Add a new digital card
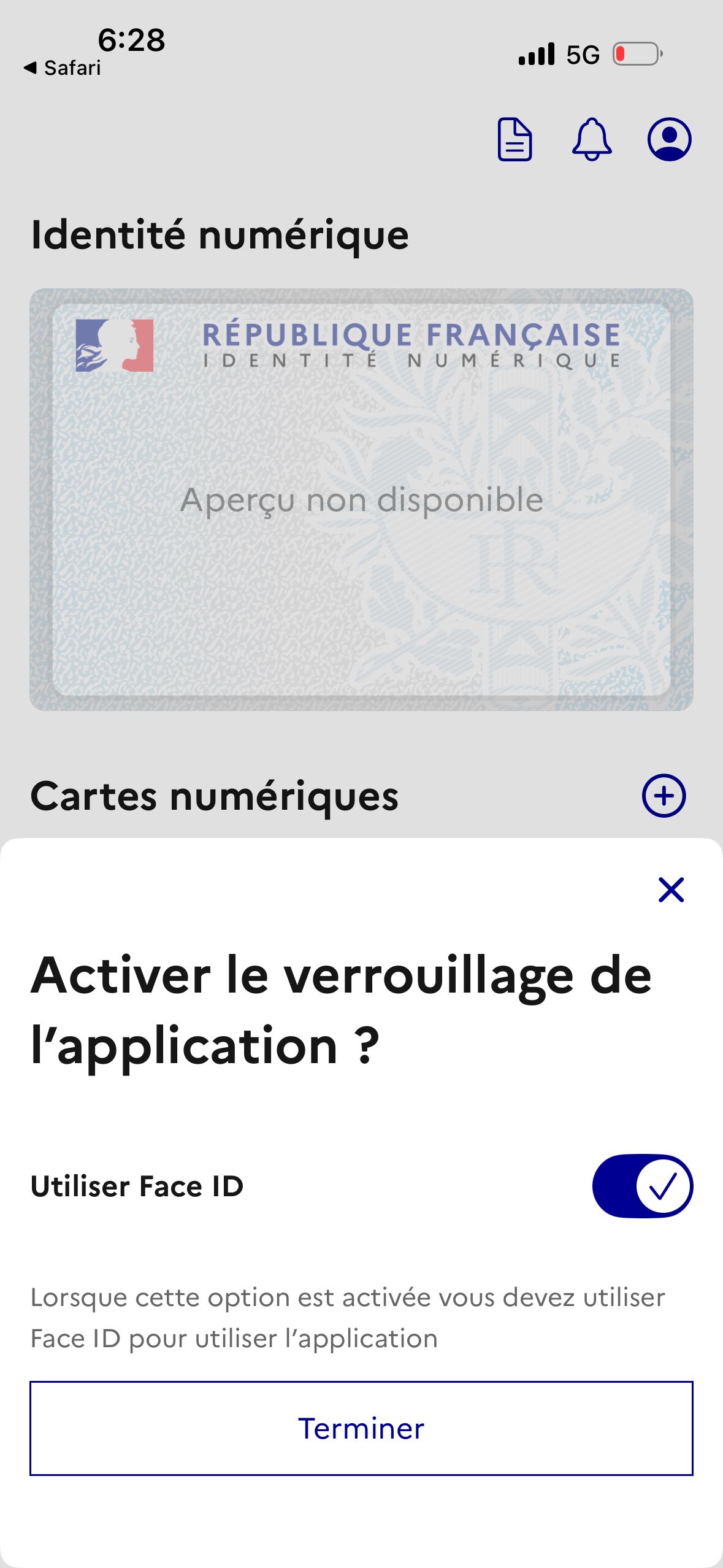Viewport: 723px width, 1568px height. click(x=664, y=796)
